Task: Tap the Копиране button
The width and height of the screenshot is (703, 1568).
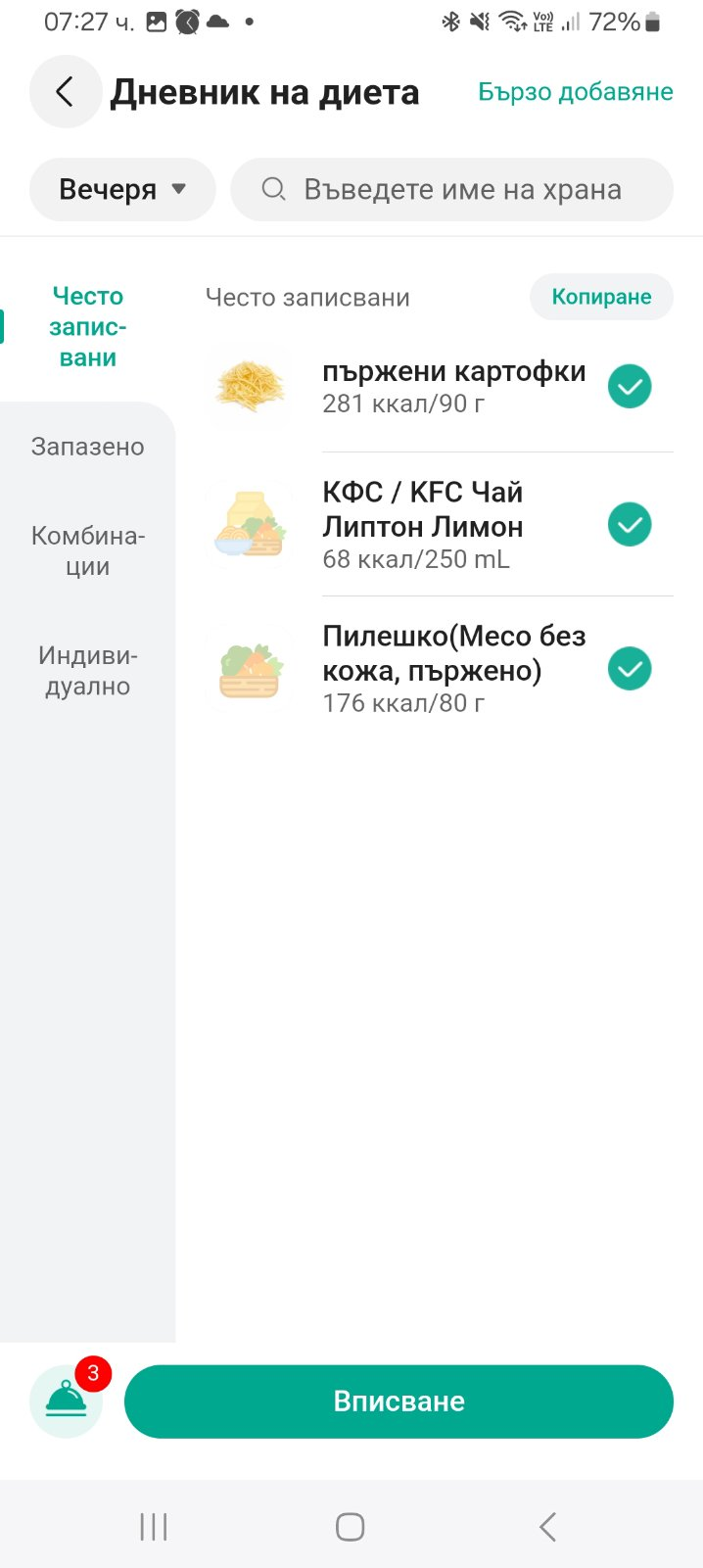Action: (x=601, y=297)
